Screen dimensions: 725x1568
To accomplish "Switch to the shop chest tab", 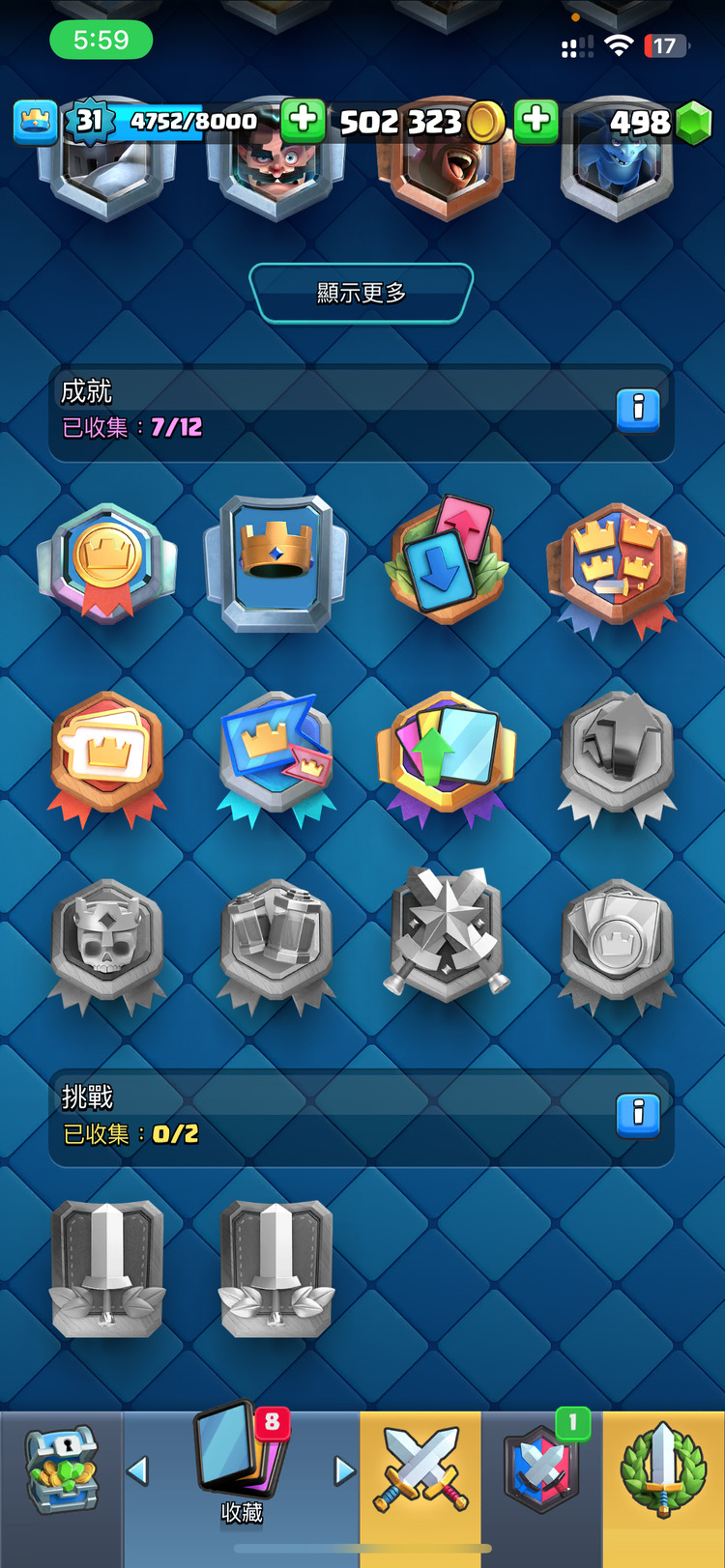I will [x=61, y=1468].
